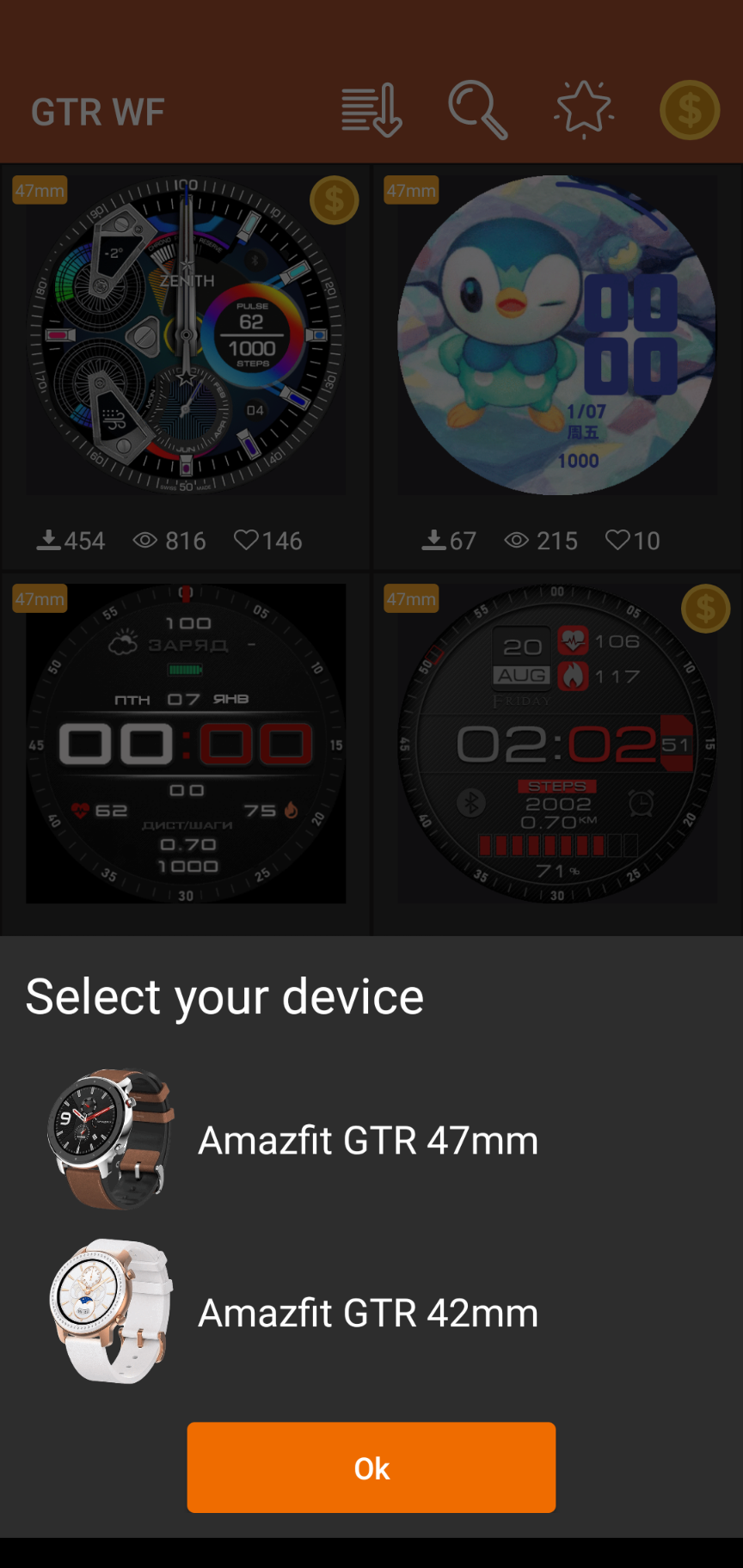This screenshot has width=743, height=1568.
Task: Tap the 47mm label on the penguin face
Action: (x=410, y=191)
